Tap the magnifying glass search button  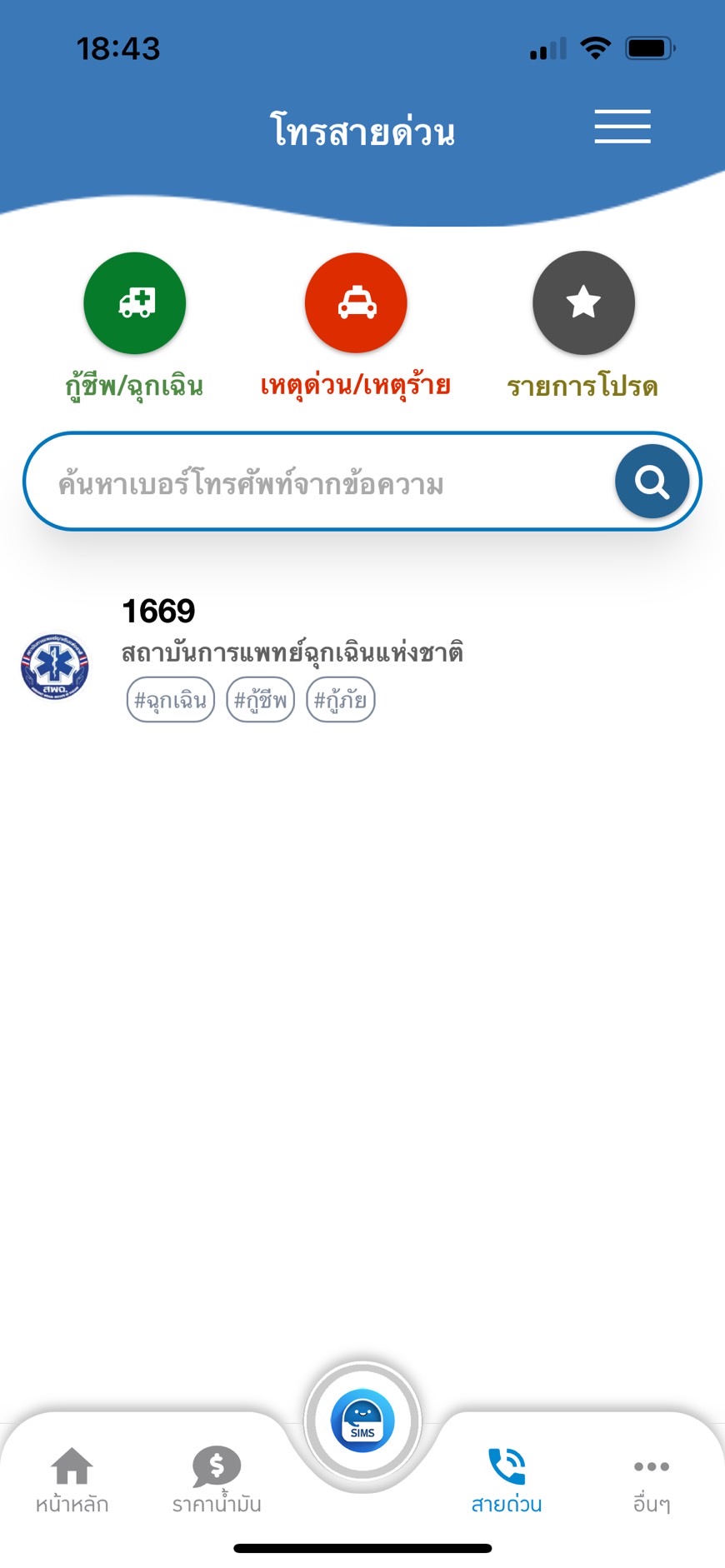click(x=652, y=482)
